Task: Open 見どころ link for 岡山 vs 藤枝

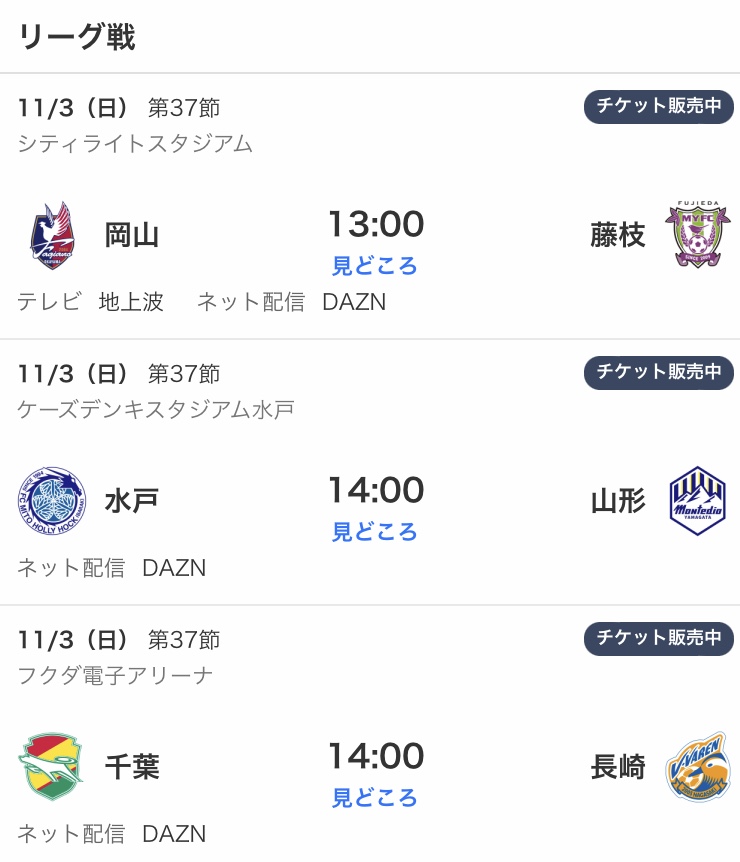Action: 375,266
